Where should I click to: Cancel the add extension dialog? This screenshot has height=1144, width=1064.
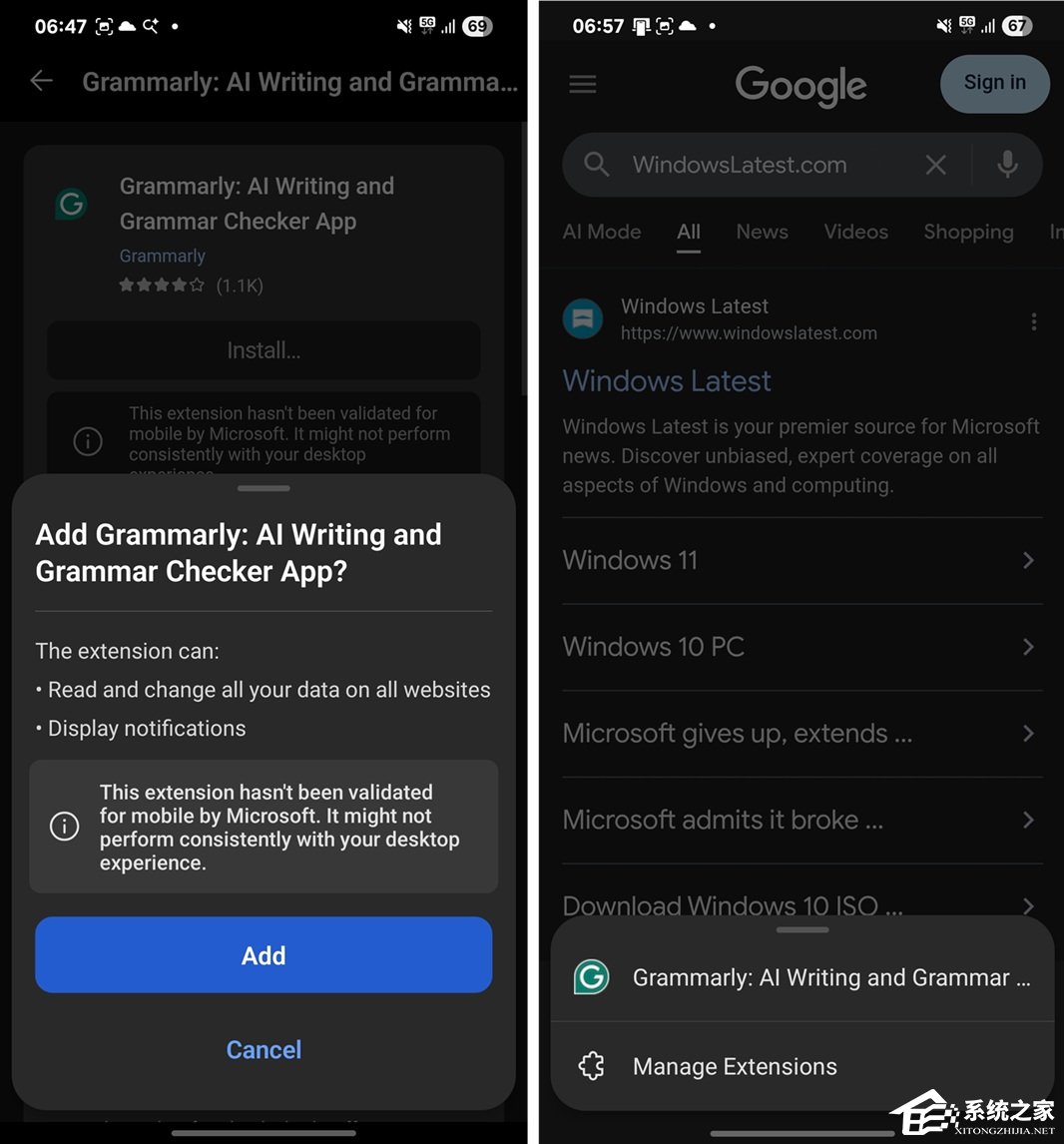pyautogui.click(x=264, y=1049)
